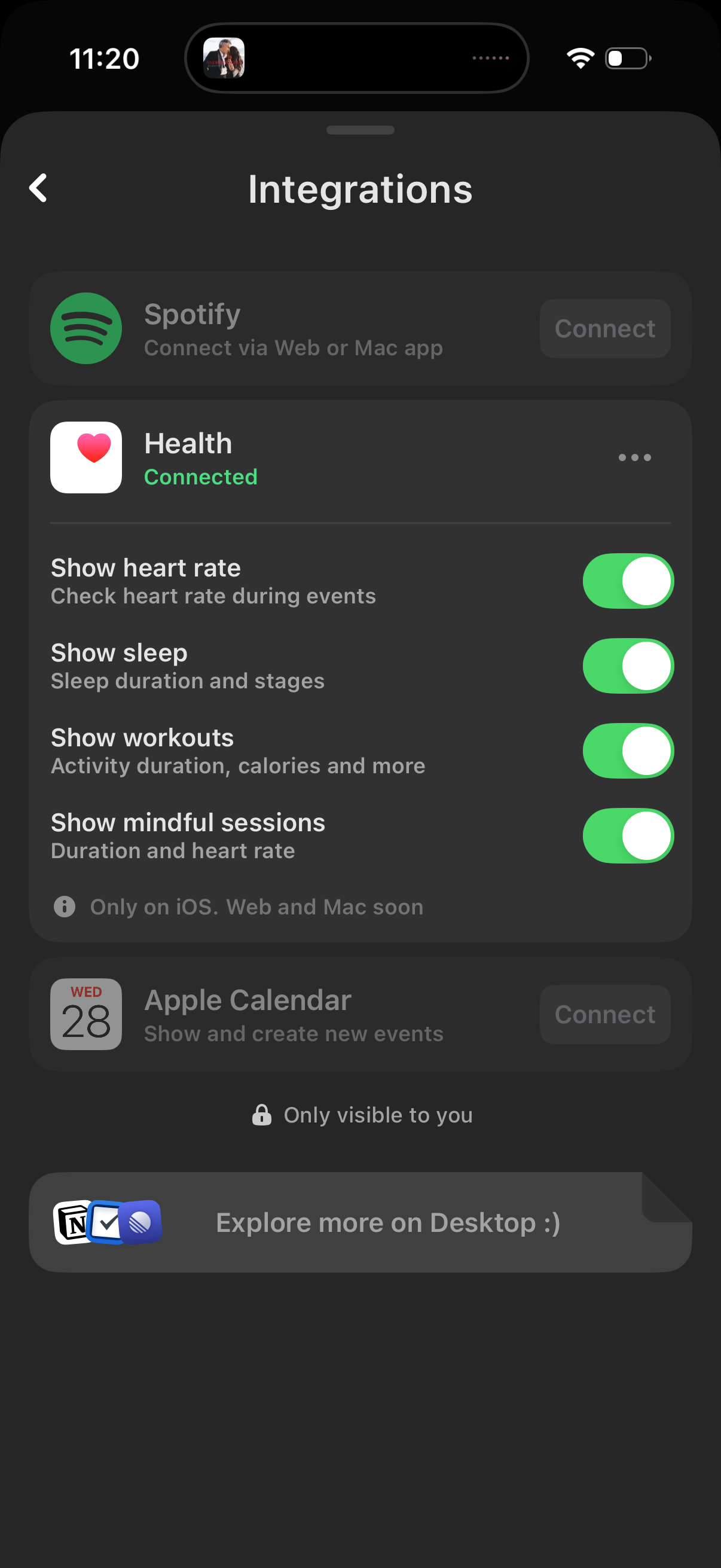Tap the sheet grabber handle at the top

point(360,130)
